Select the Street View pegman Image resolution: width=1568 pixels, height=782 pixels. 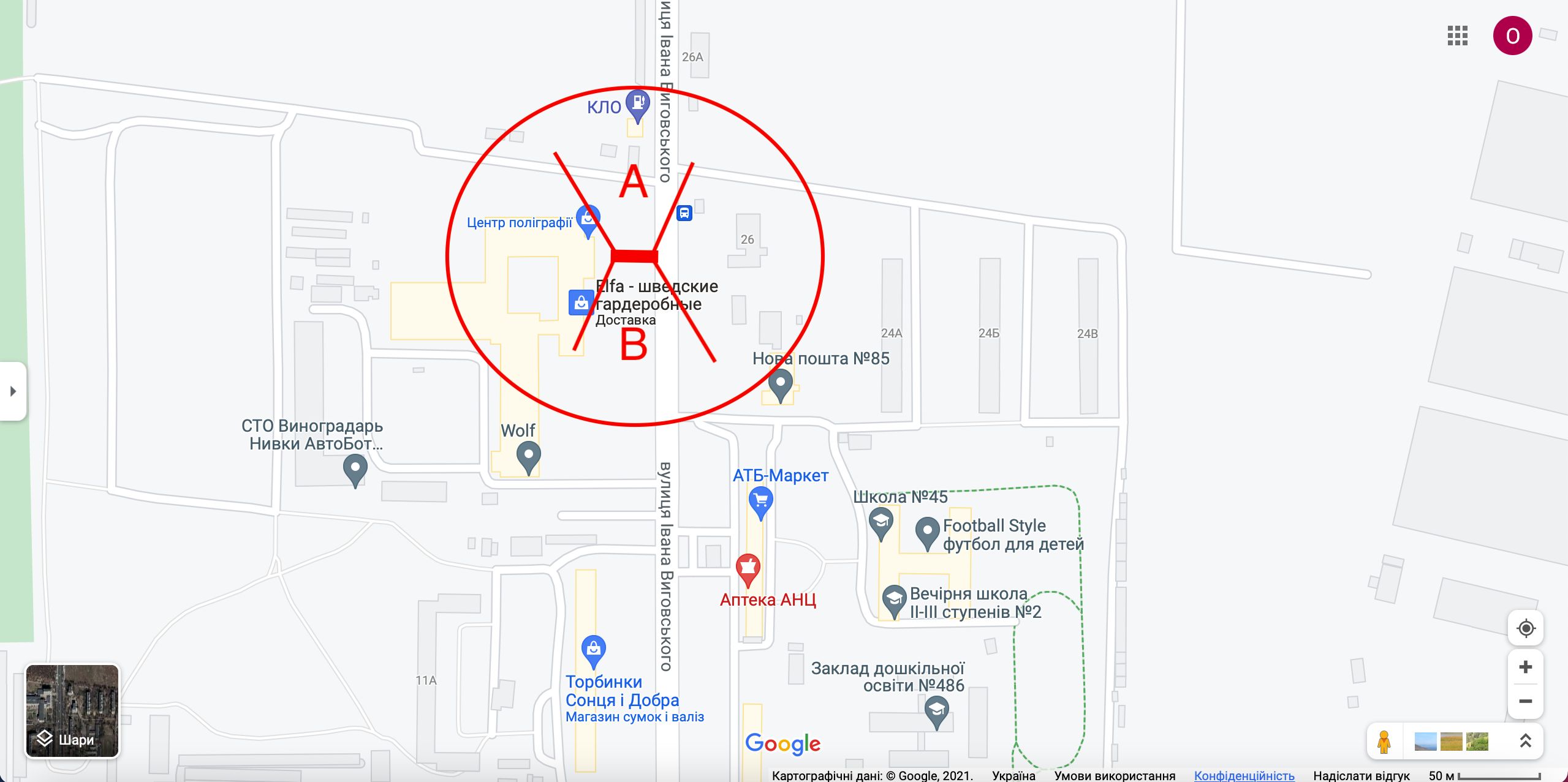pos(1384,742)
